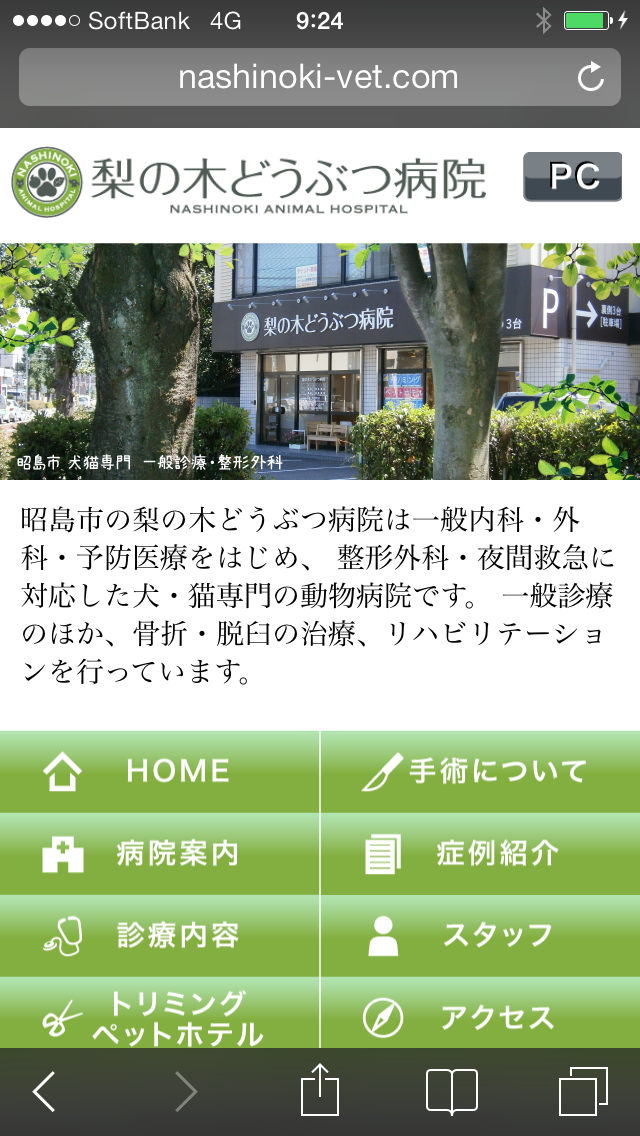This screenshot has width=640, height=1136.
Task: Open the HOME menu button
Action: [x=159, y=772]
